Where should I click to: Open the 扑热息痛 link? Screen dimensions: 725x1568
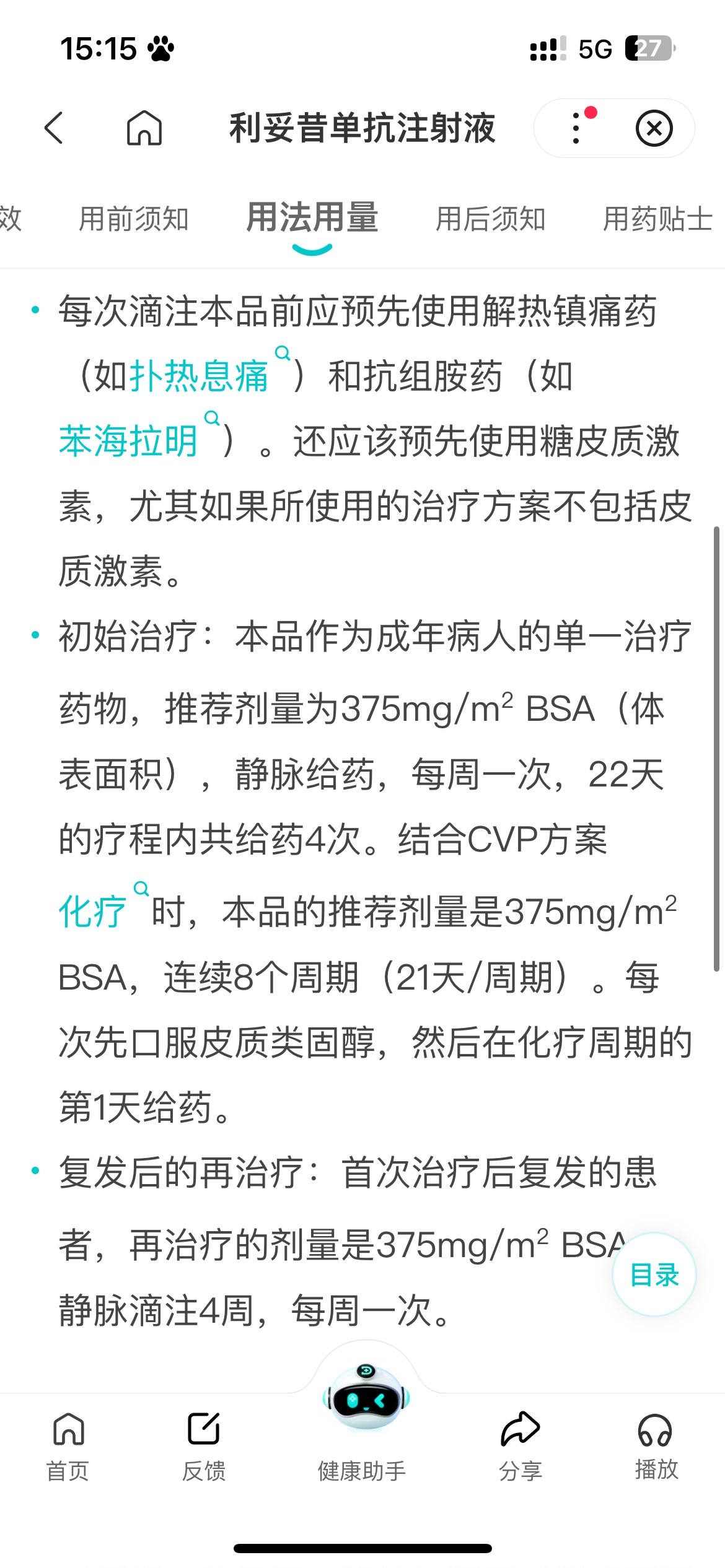[200, 376]
